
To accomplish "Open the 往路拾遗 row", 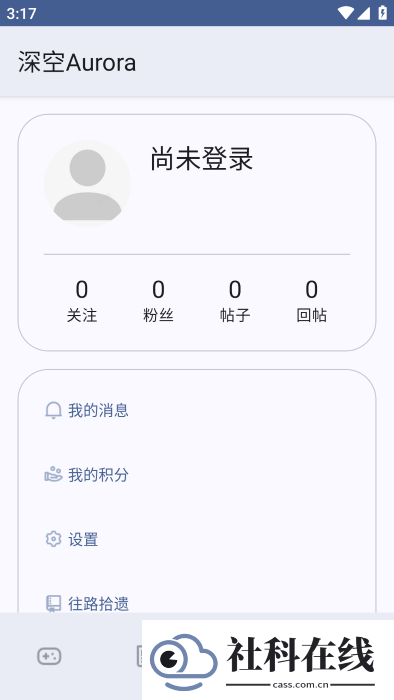I will click(x=197, y=604).
